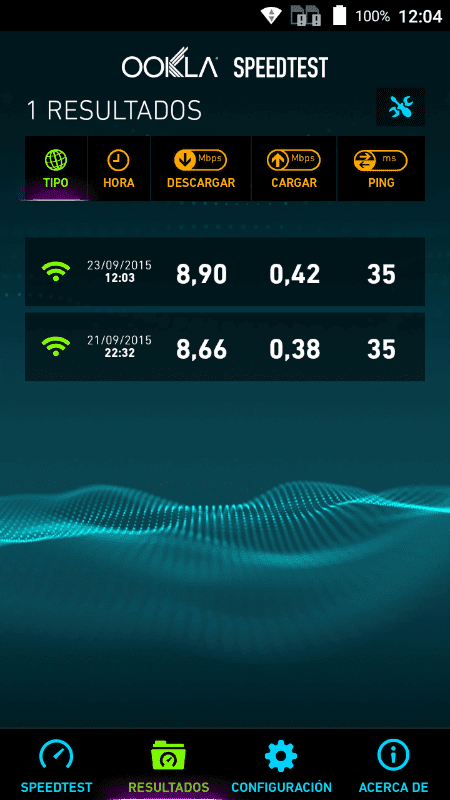This screenshot has height=800, width=450.
Task: Sort results by Tipo
Action: (56, 168)
